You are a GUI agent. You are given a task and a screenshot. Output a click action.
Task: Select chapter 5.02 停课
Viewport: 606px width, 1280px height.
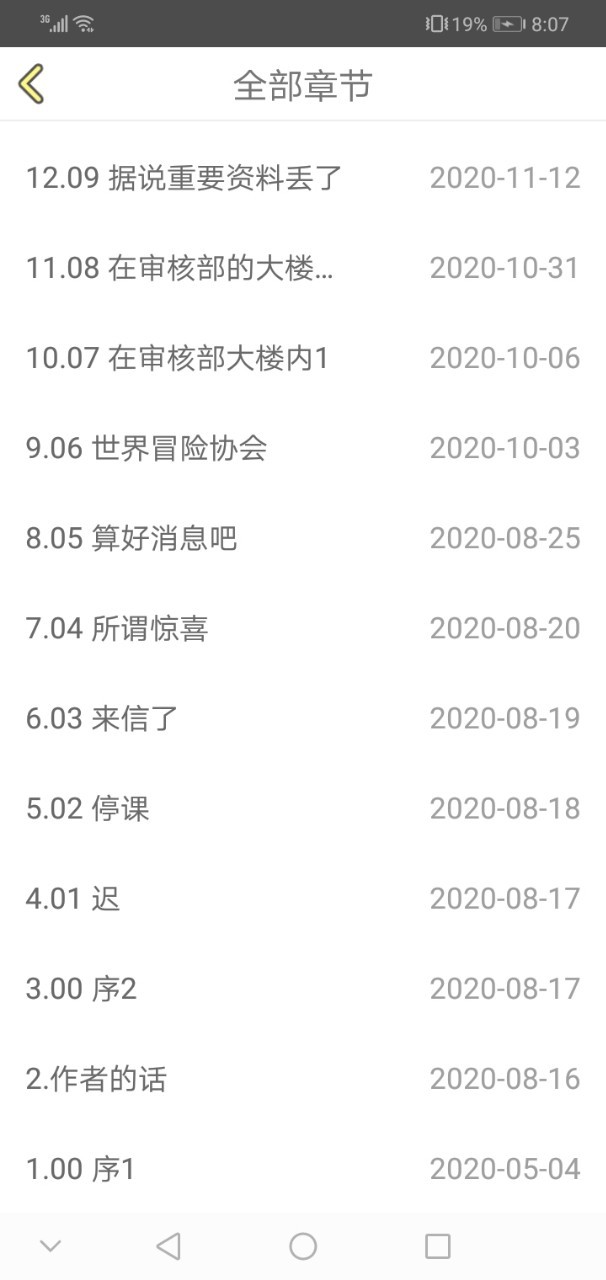pyautogui.click(x=88, y=808)
